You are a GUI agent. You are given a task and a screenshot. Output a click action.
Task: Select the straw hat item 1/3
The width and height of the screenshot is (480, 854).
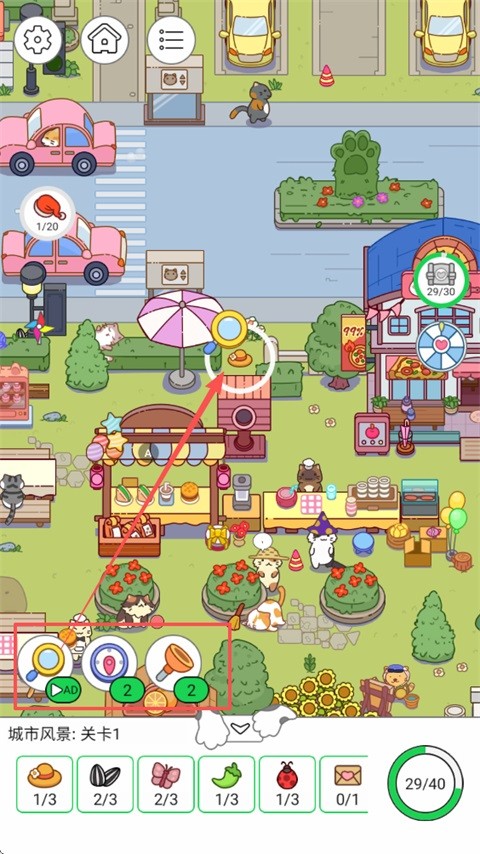tap(44, 783)
